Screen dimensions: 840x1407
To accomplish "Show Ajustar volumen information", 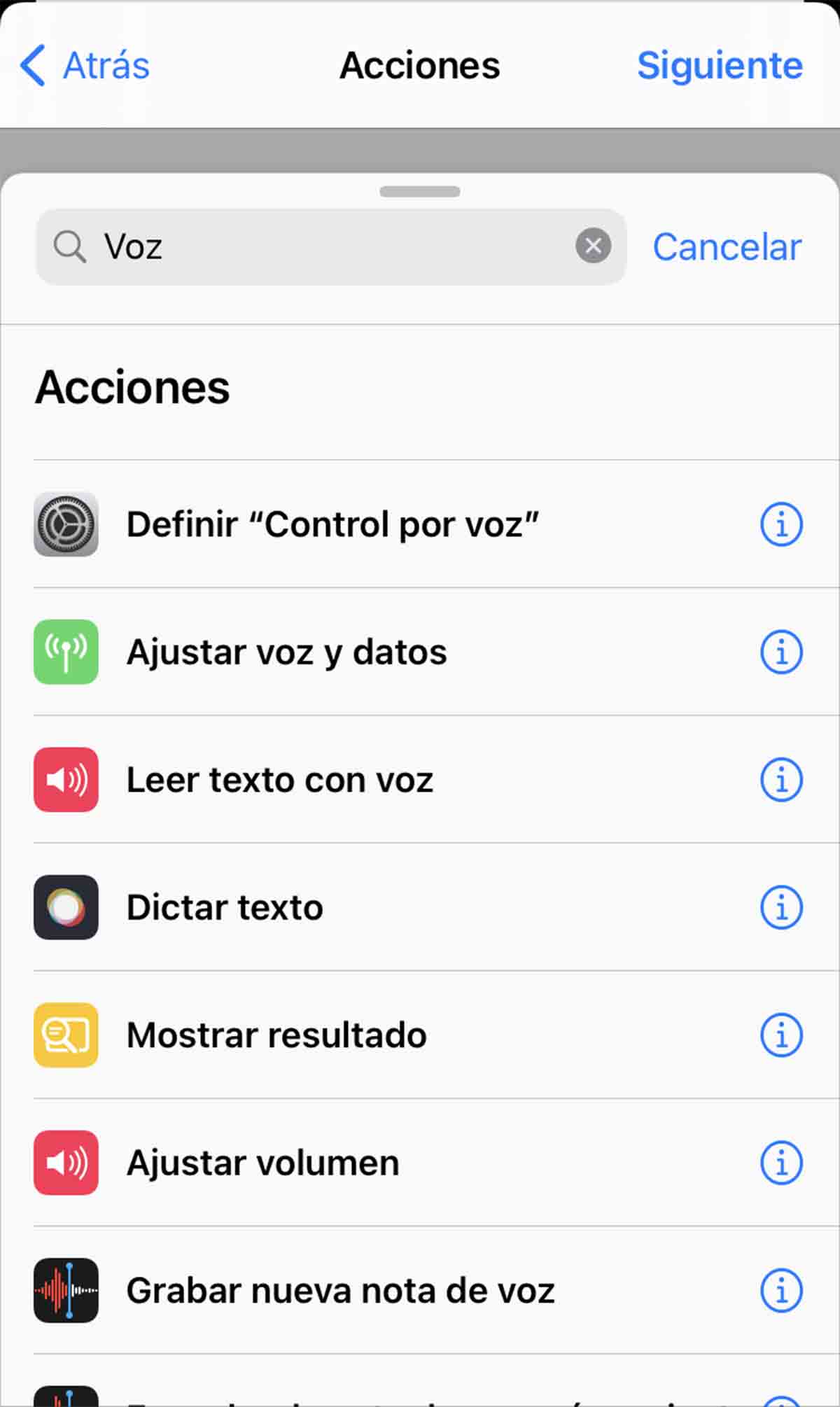I will click(x=780, y=1163).
